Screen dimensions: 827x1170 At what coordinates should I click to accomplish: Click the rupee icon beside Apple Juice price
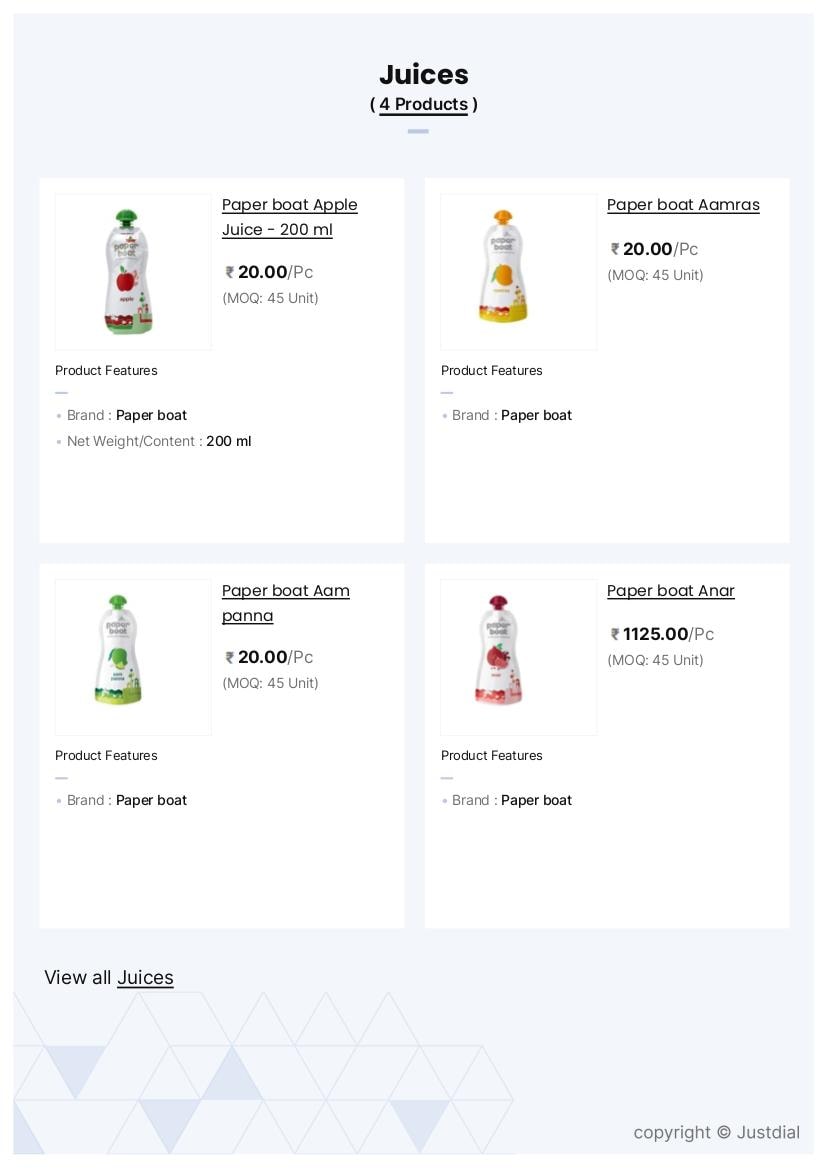228,272
